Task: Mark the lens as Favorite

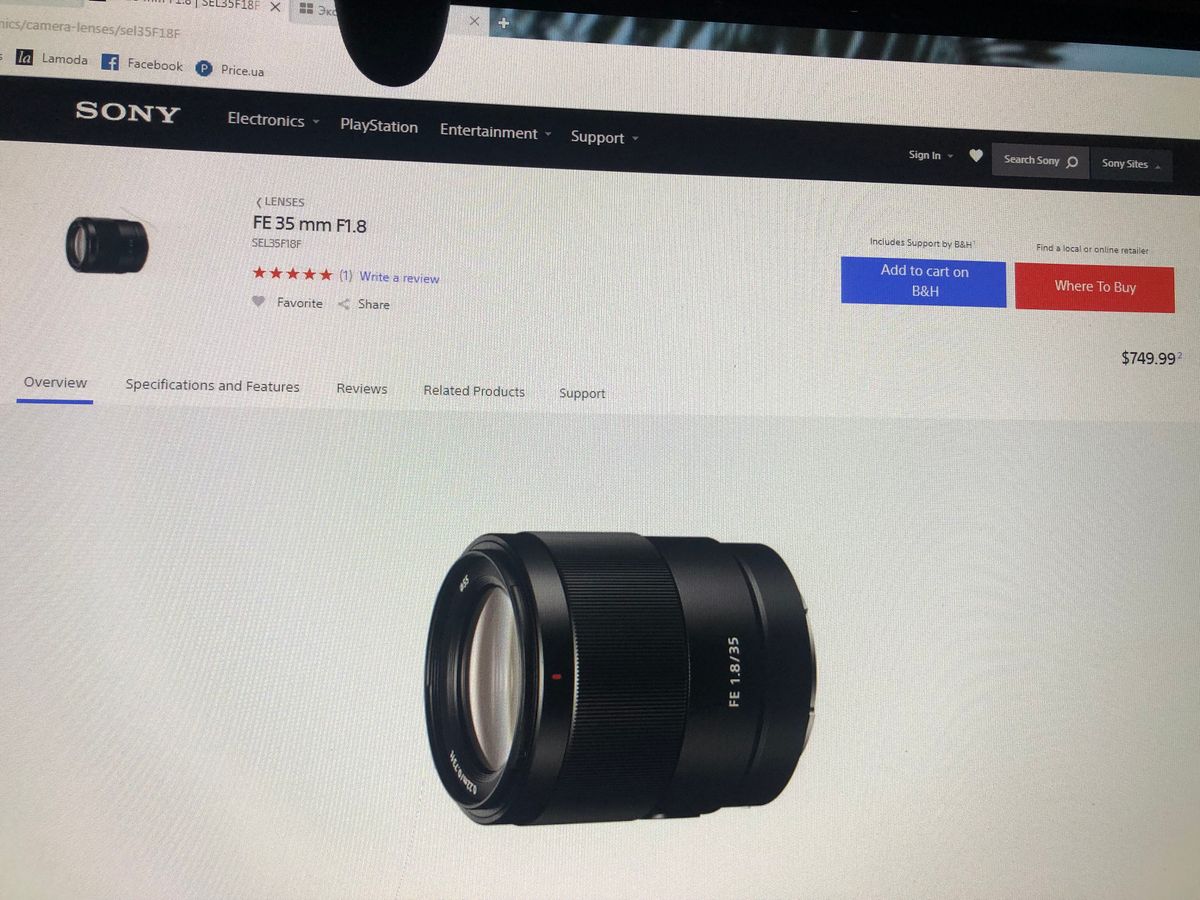Action: 288,302
